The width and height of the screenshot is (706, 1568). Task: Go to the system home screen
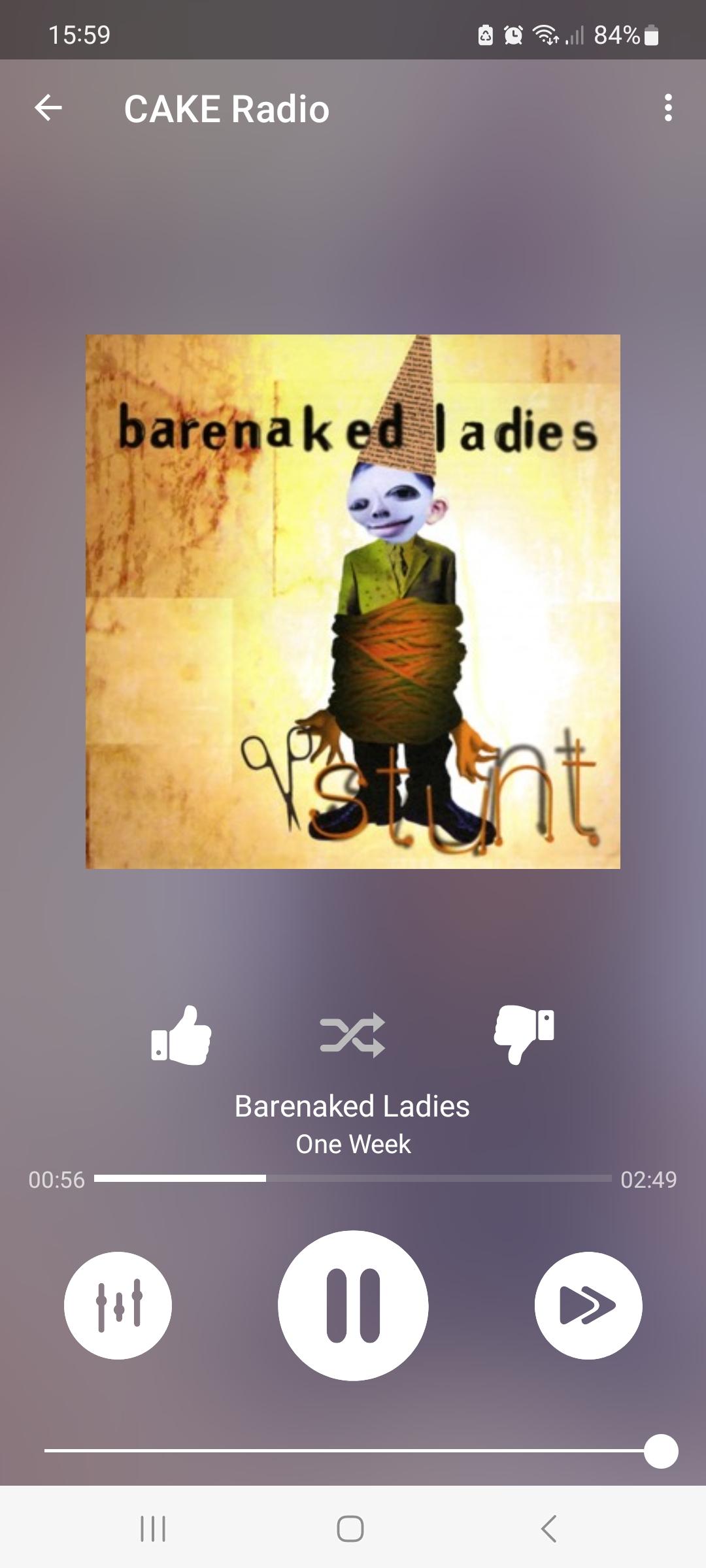click(350, 1528)
